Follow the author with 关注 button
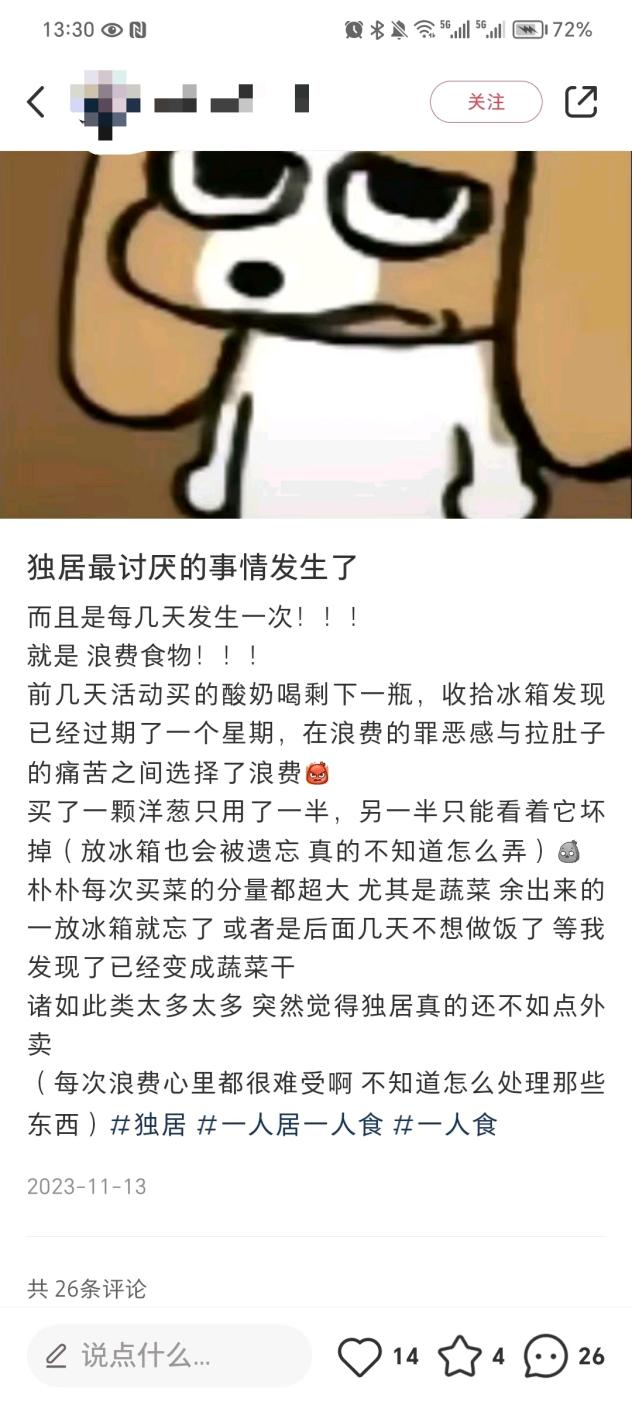This screenshot has height=1405, width=632. tap(486, 102)
